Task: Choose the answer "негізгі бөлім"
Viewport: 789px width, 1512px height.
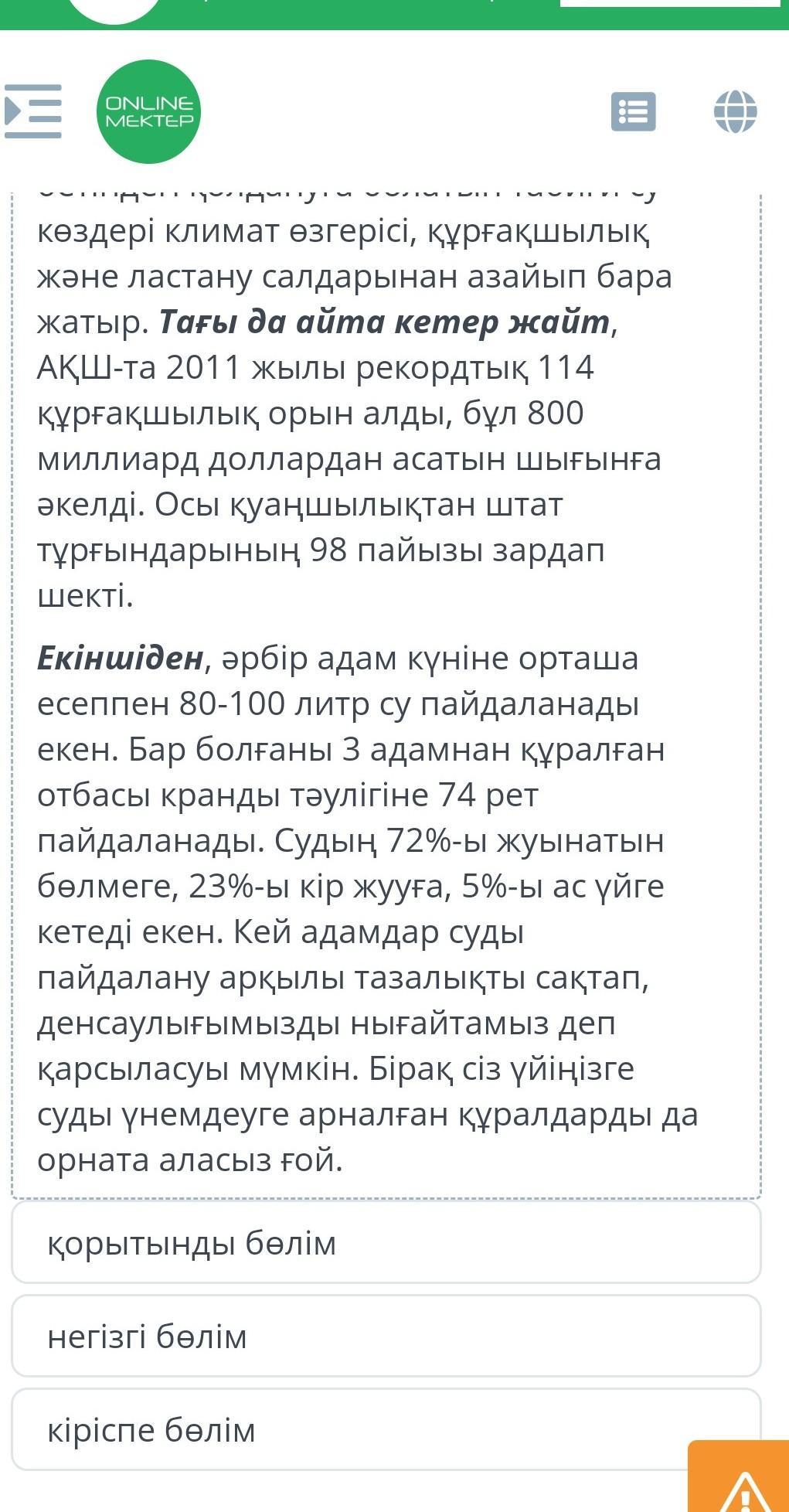Action: [x=386, y=1336]
